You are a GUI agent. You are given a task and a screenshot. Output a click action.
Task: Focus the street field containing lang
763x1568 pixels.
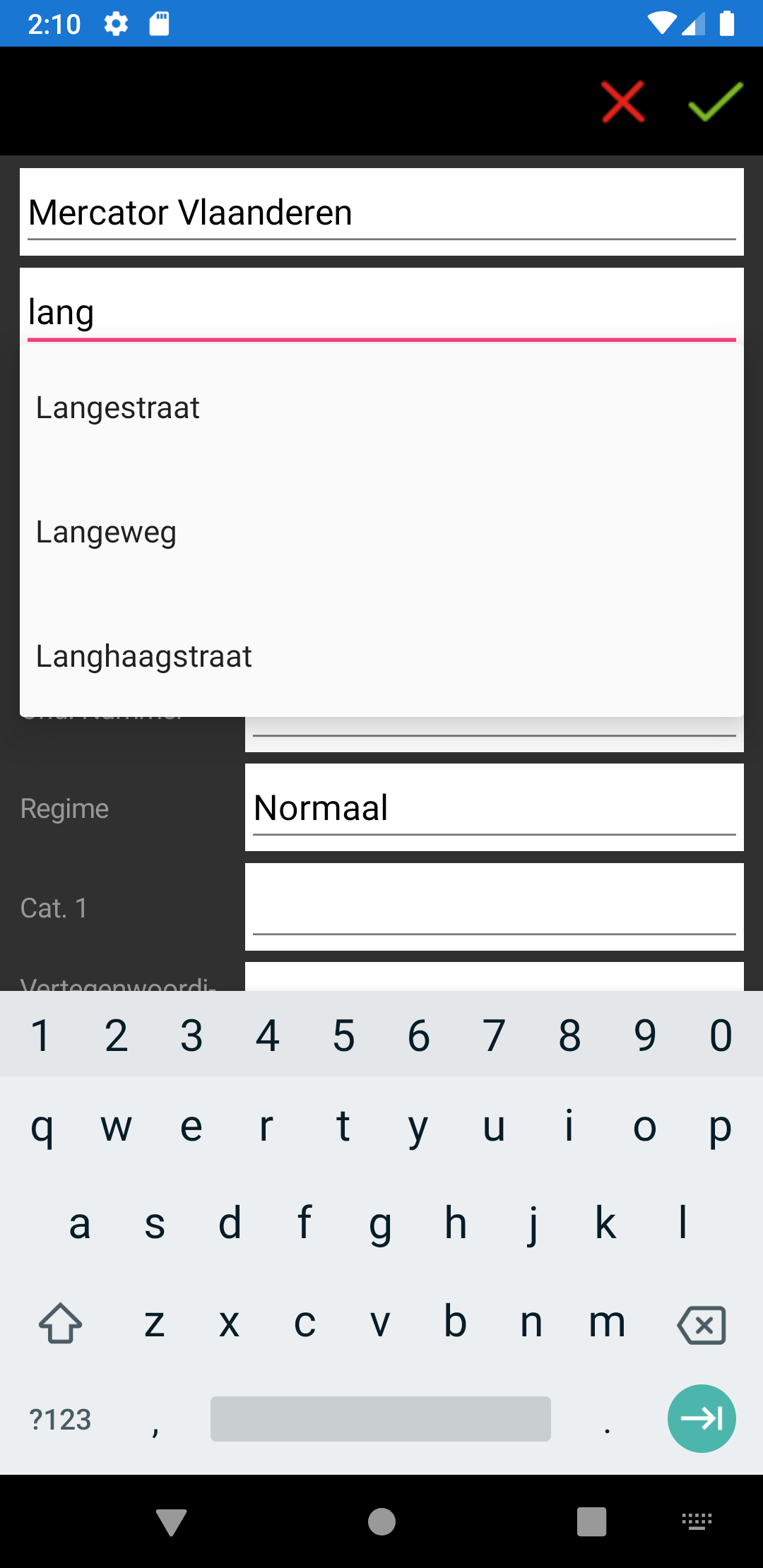tap(381, 312)
